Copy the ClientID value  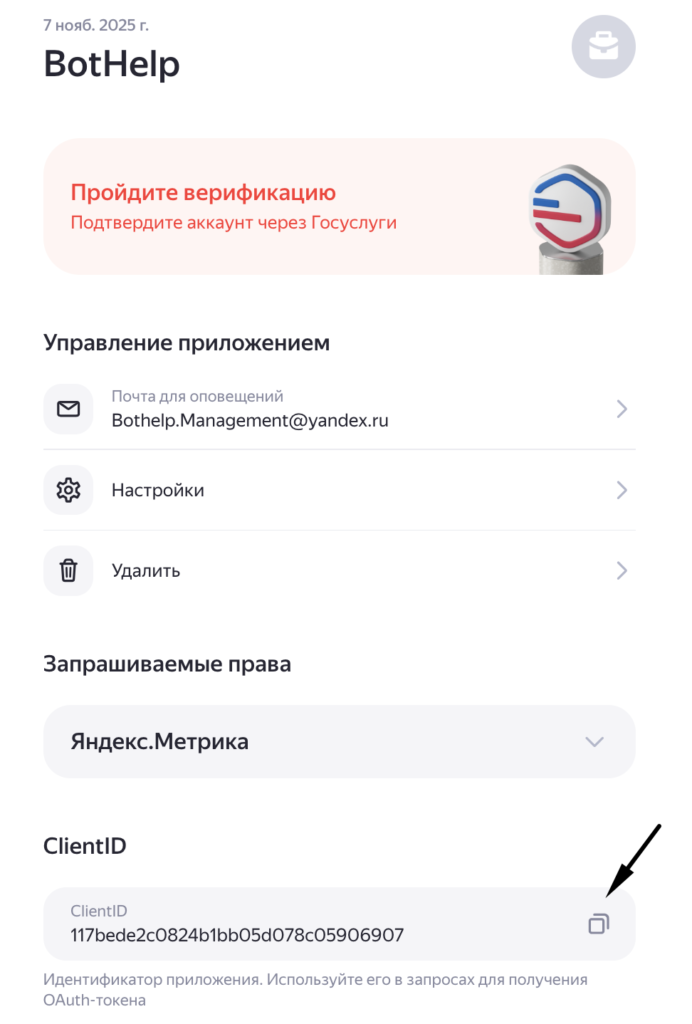pyautogui.click(x=598, y=924)
